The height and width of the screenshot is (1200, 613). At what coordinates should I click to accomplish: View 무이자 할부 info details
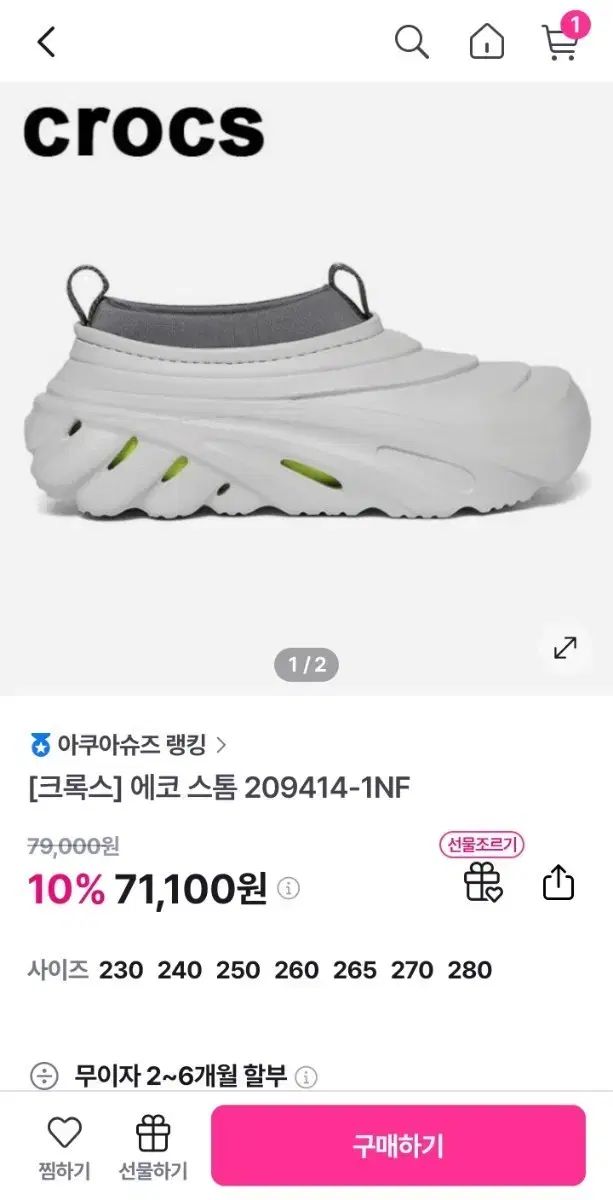click(x=307, y=1077)
